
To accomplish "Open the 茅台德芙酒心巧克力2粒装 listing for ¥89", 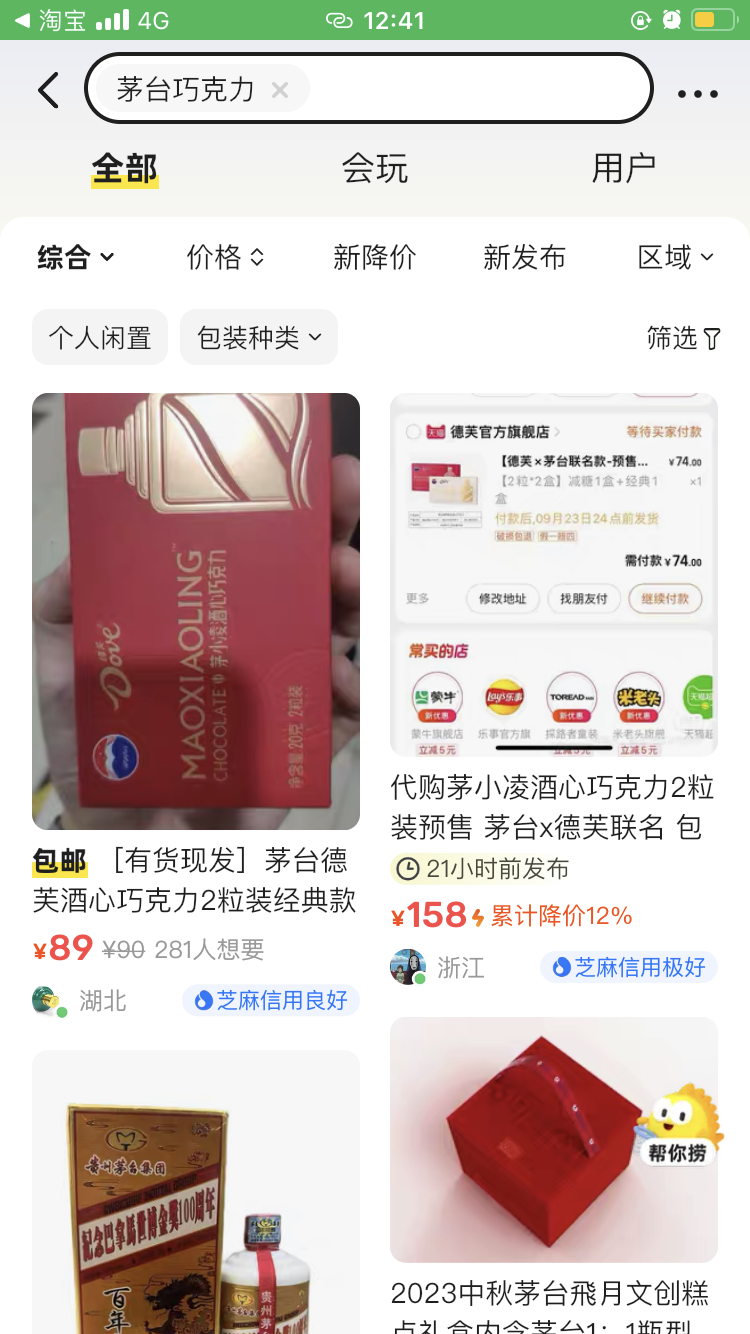I will 196,611.
